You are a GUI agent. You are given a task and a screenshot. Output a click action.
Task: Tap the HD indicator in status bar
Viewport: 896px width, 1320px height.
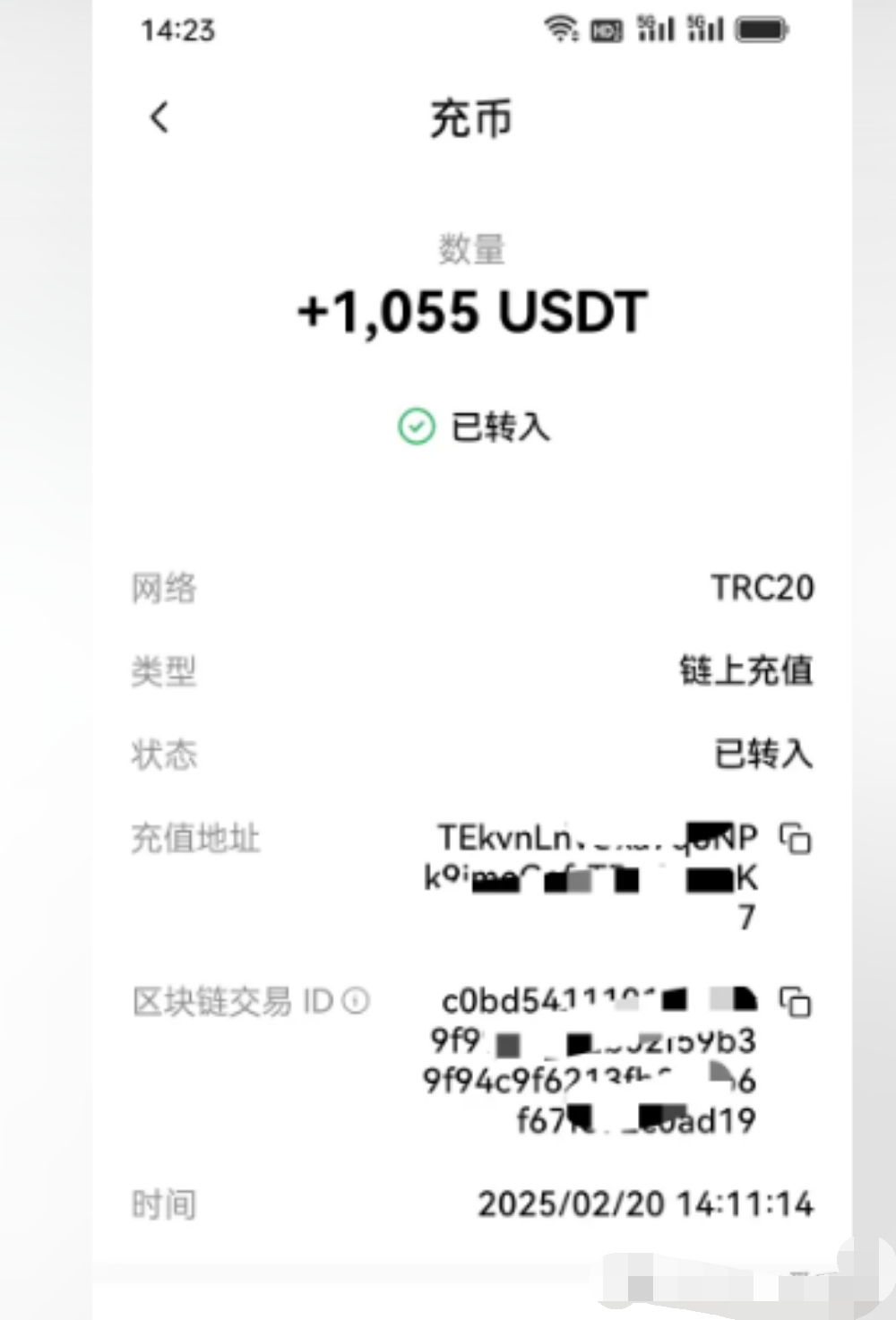(x=606, y=30)
